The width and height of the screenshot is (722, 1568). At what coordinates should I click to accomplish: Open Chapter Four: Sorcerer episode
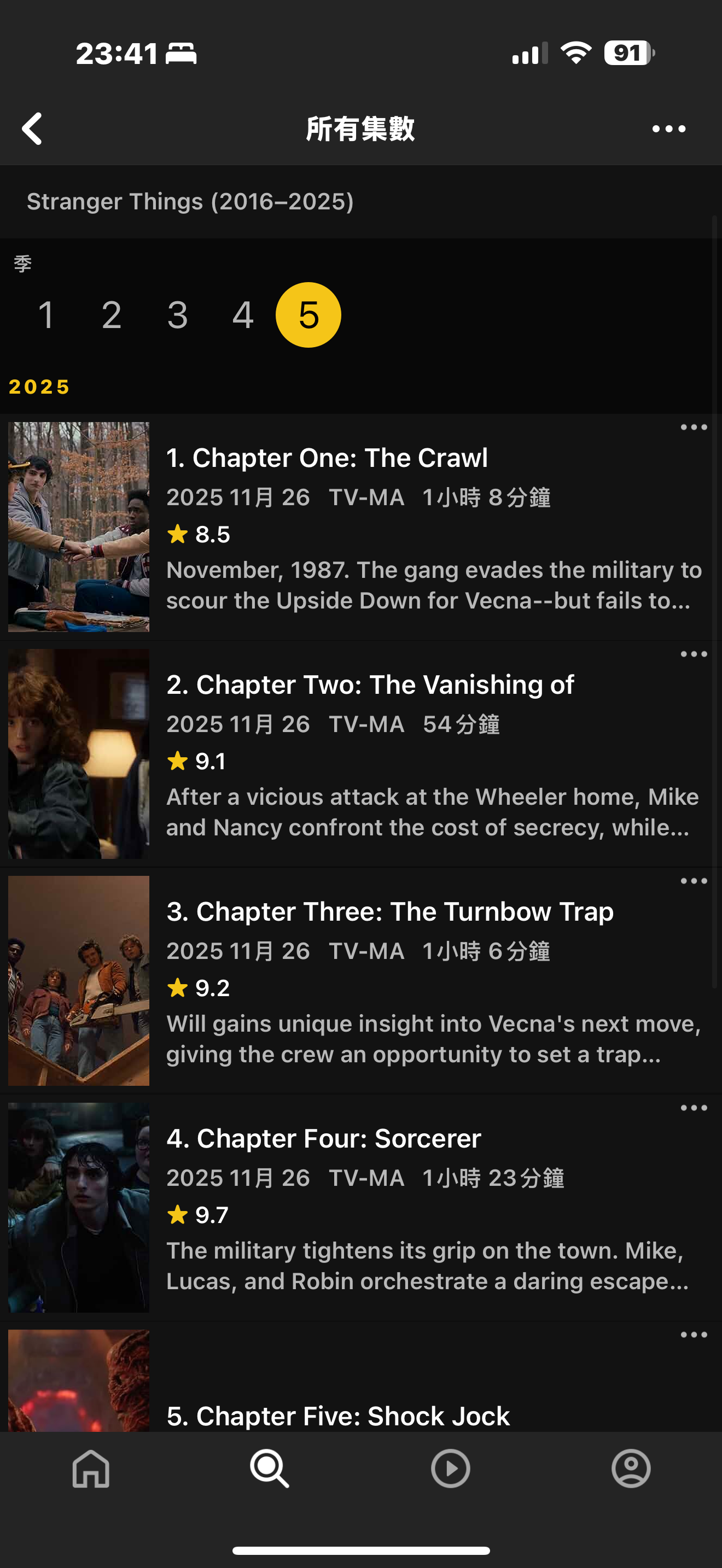pos(323,1138)
